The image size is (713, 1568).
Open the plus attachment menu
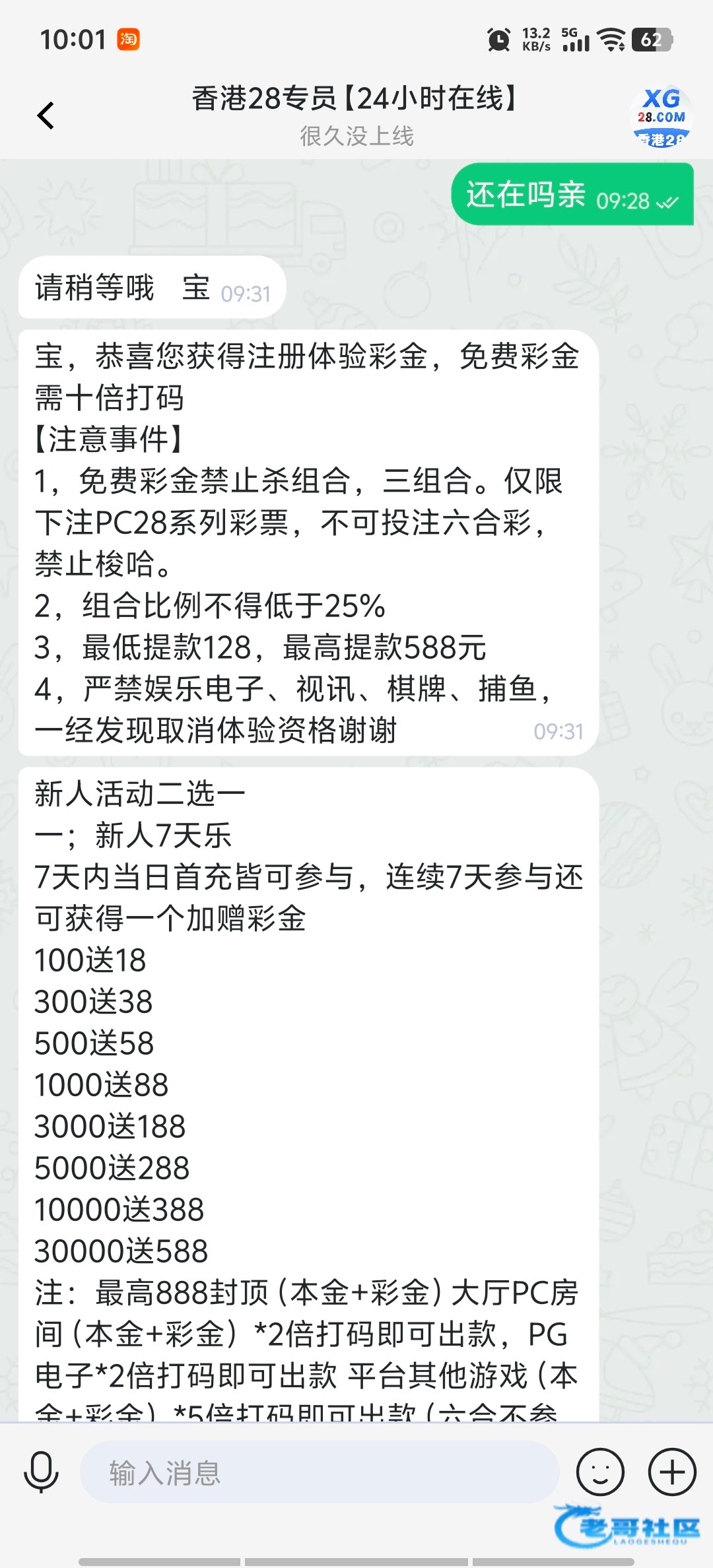pos(672,1472)
